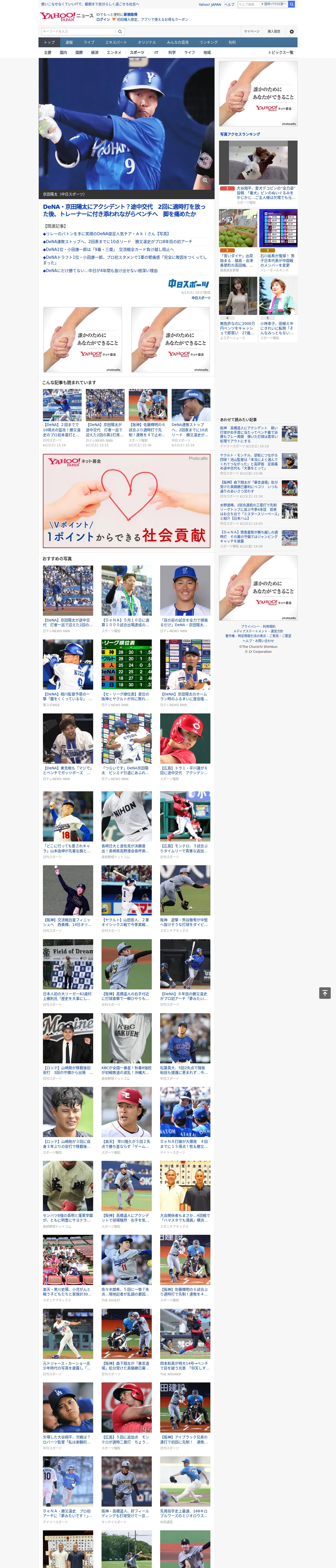This screenshot has width=336, height=1568.
Task: Open the settings gear icon
Action: [x=292, y=31]
